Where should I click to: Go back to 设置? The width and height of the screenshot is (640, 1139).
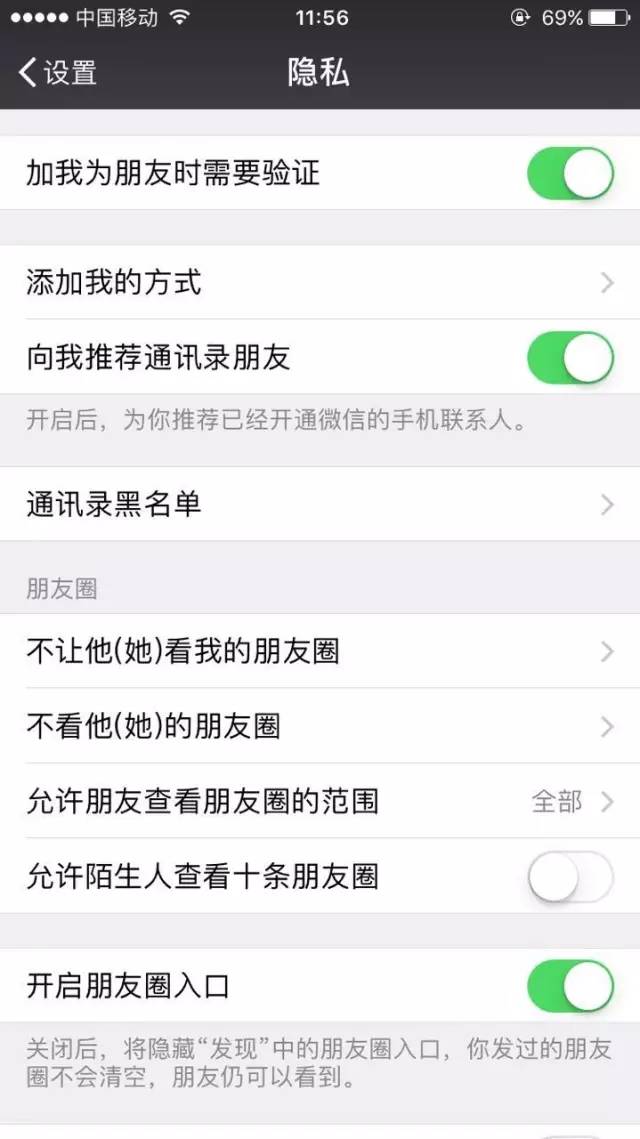tap(57, 73)
